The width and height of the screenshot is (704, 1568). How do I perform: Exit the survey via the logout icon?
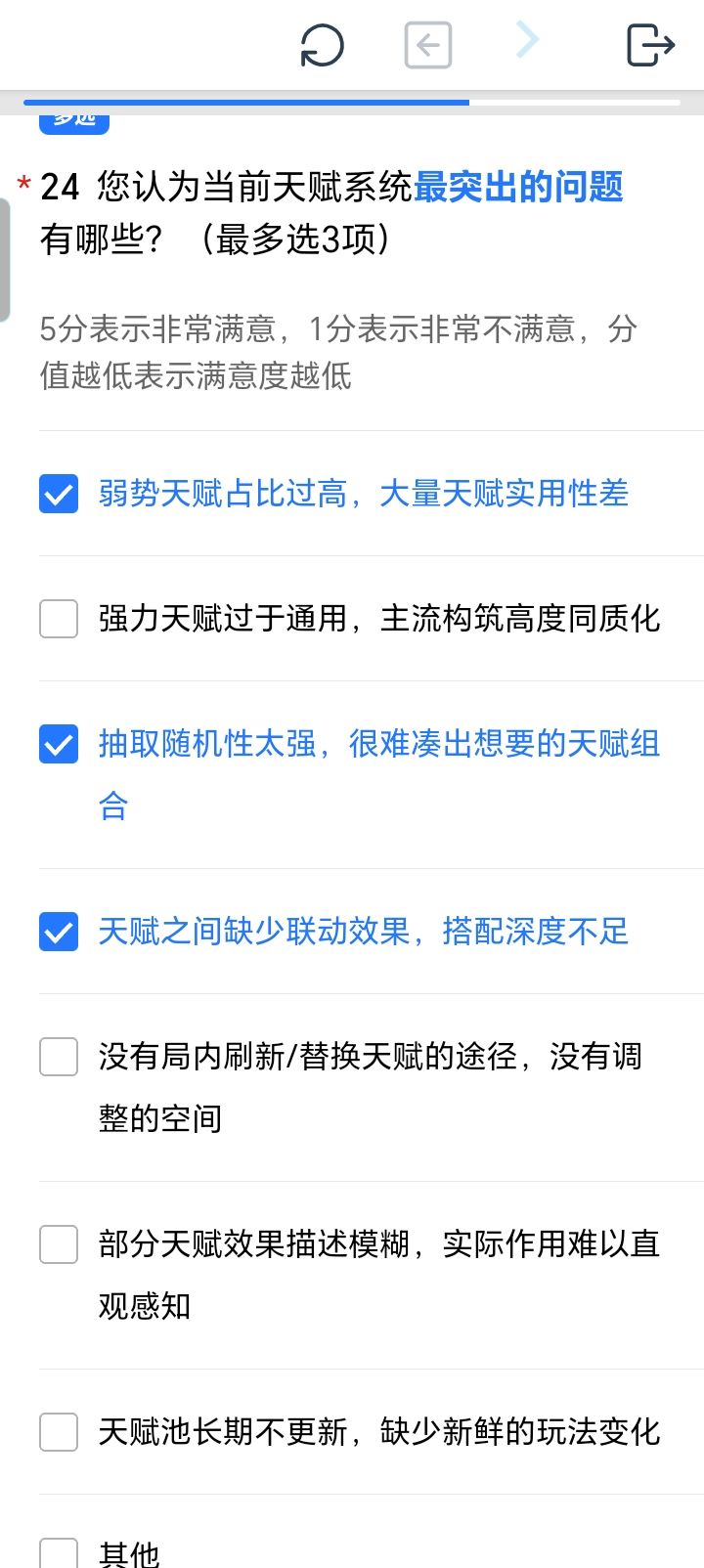[650, 45]
